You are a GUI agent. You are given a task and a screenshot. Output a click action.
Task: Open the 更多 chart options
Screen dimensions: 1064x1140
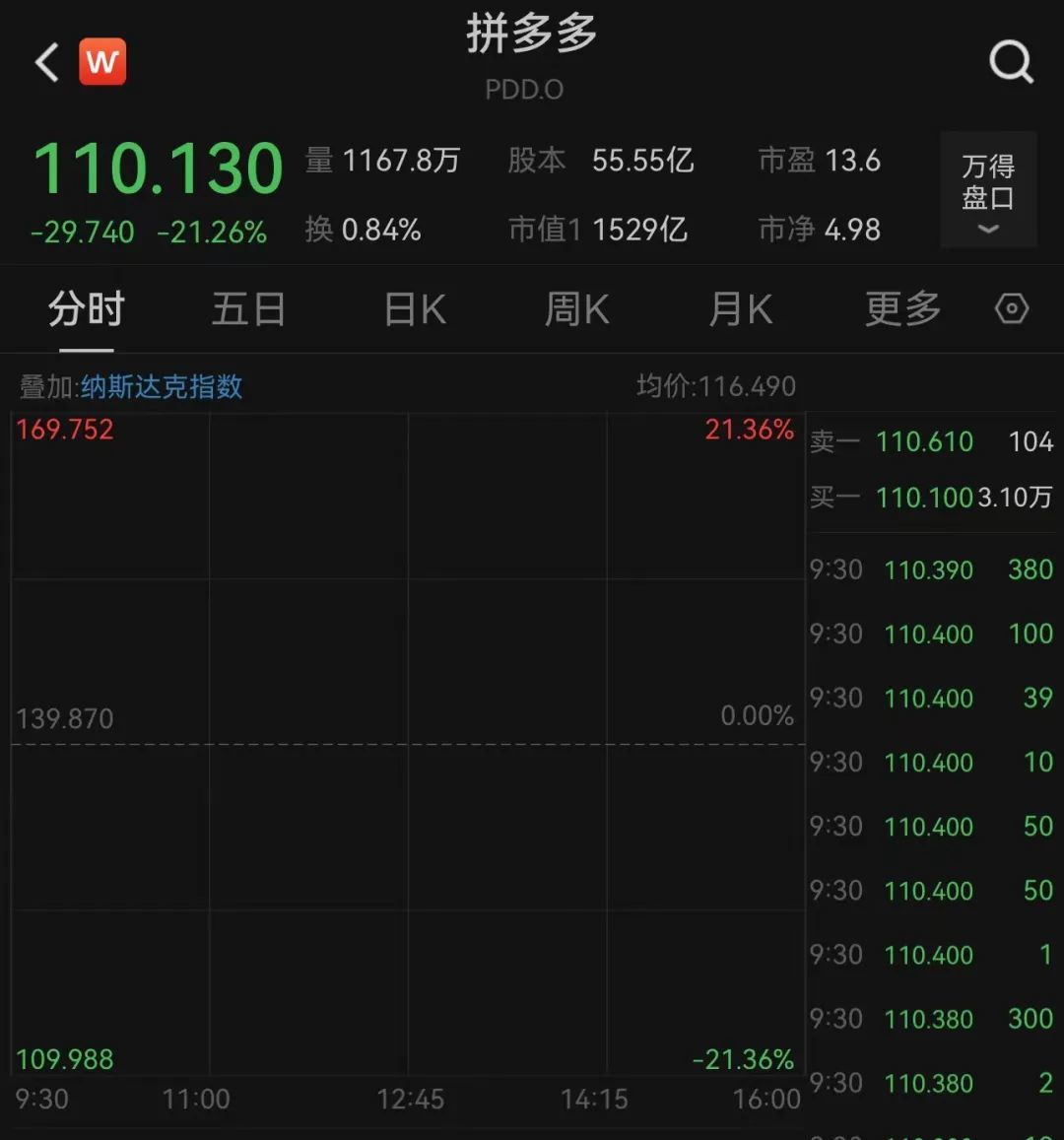pyautogui.click(x=902, y=309)
